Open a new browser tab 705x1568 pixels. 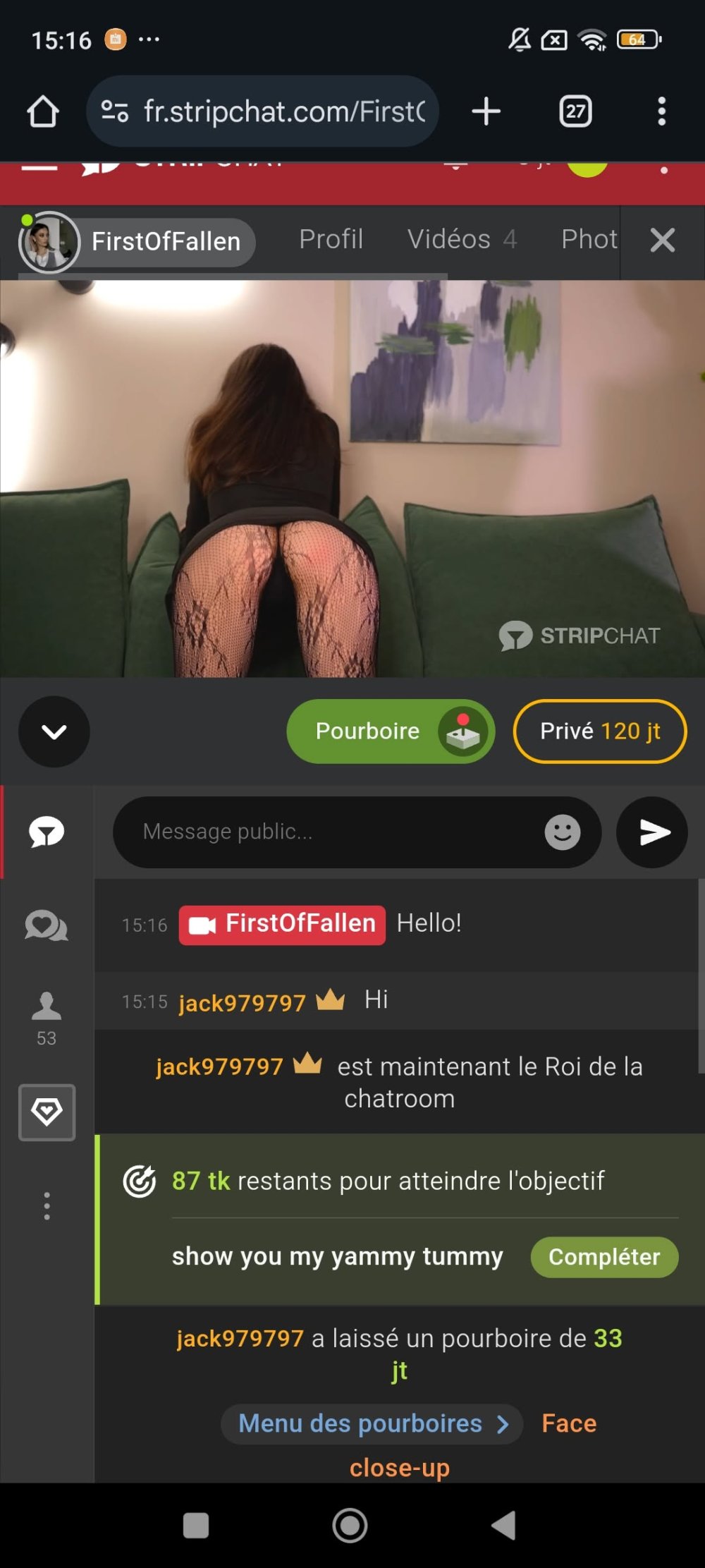tap(486, 111)
